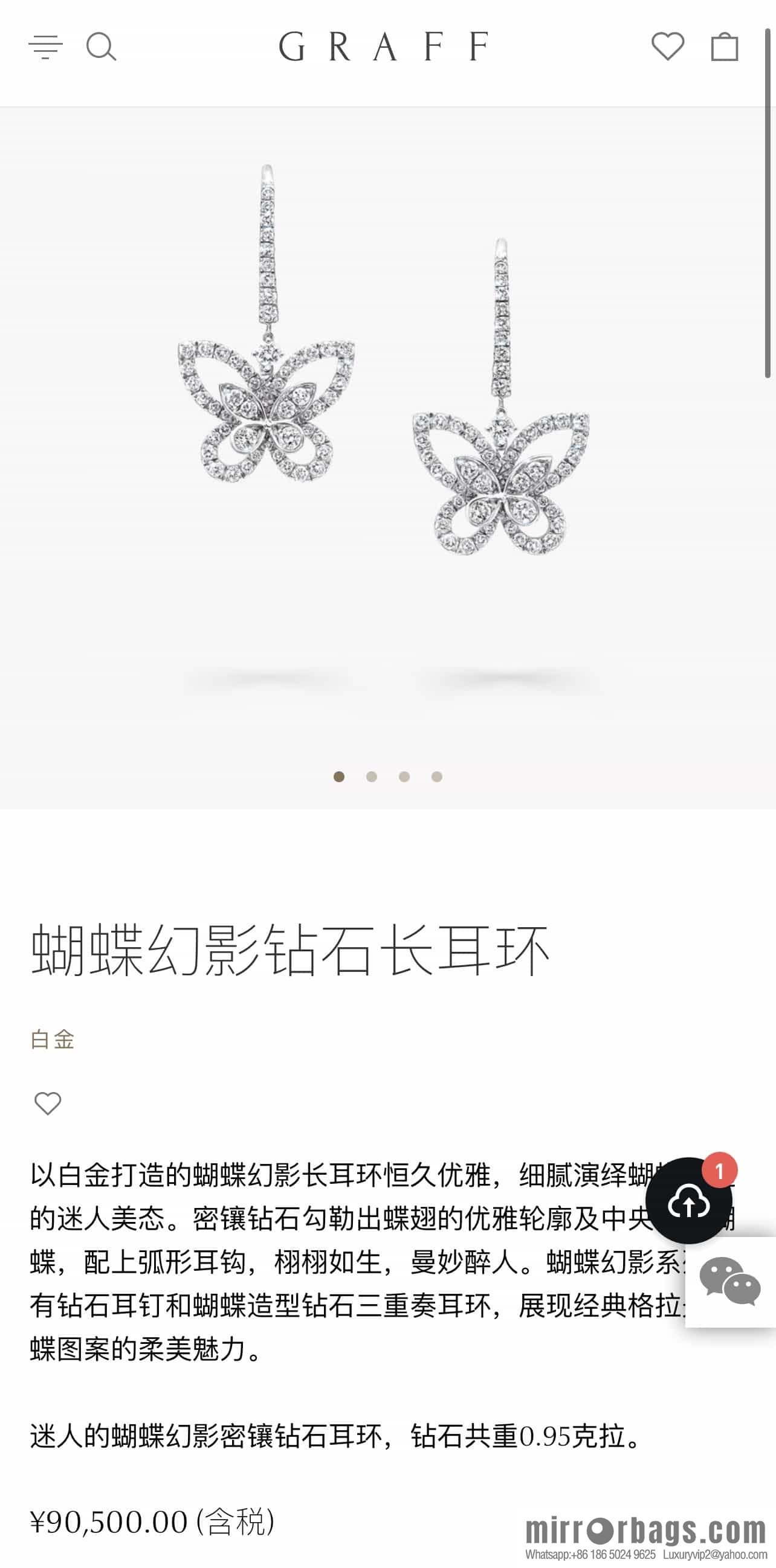Open the wishlist heart in the header
Image resolution: width=776 pixels, height=1568 pixels.
click(x=668, y=48)
